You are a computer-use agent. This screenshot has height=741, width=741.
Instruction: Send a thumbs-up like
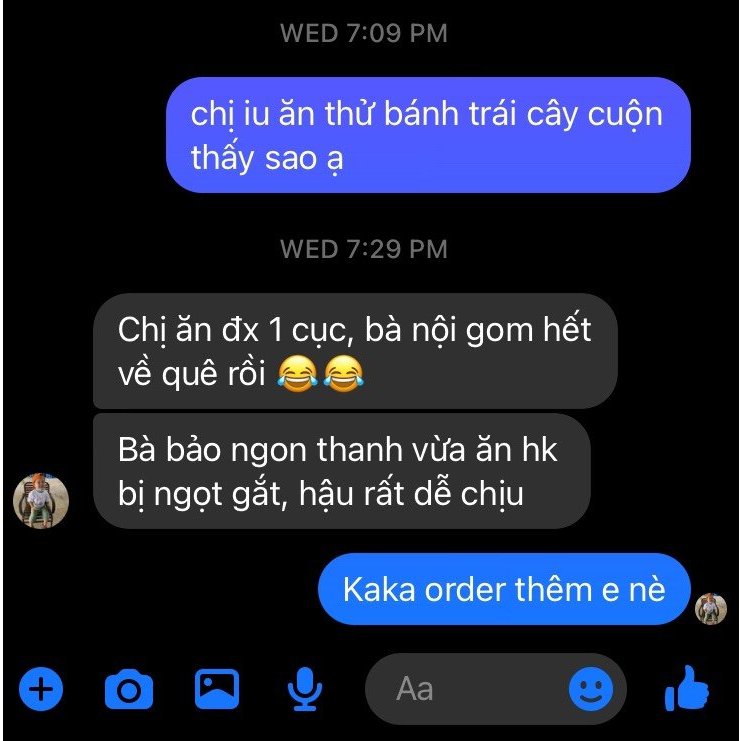pos(687,688)
